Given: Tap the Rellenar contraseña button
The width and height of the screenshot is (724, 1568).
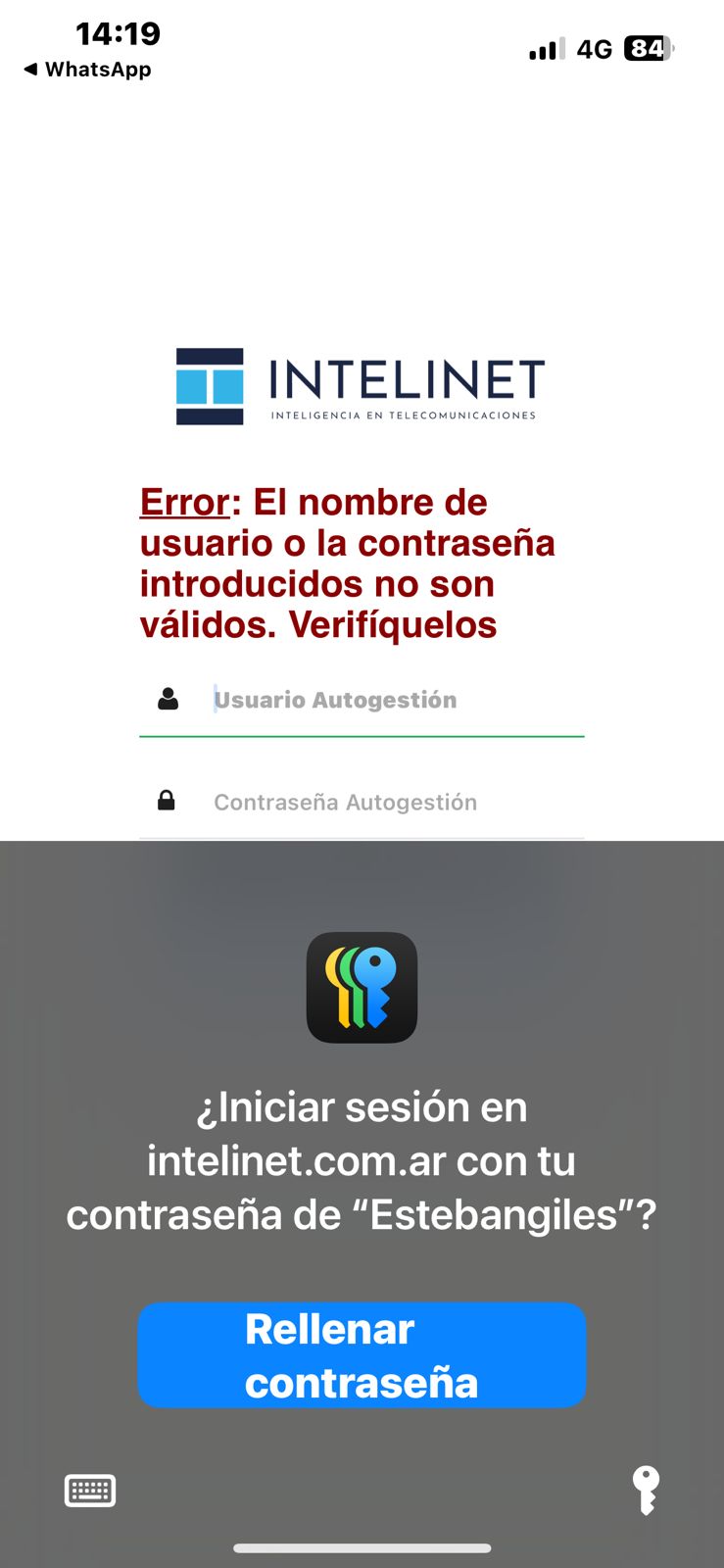Looking at the screenshot, I should (x=362, y=1355).
